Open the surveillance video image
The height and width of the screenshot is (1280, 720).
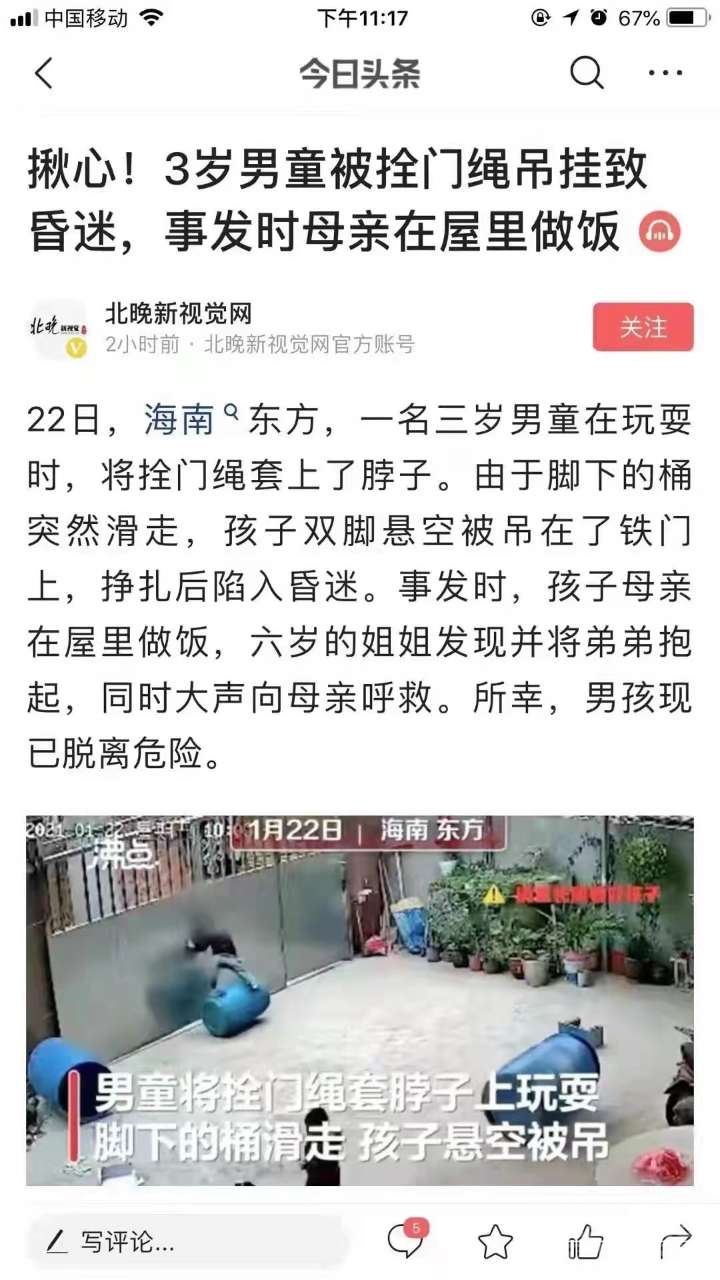pos(360,1000)
